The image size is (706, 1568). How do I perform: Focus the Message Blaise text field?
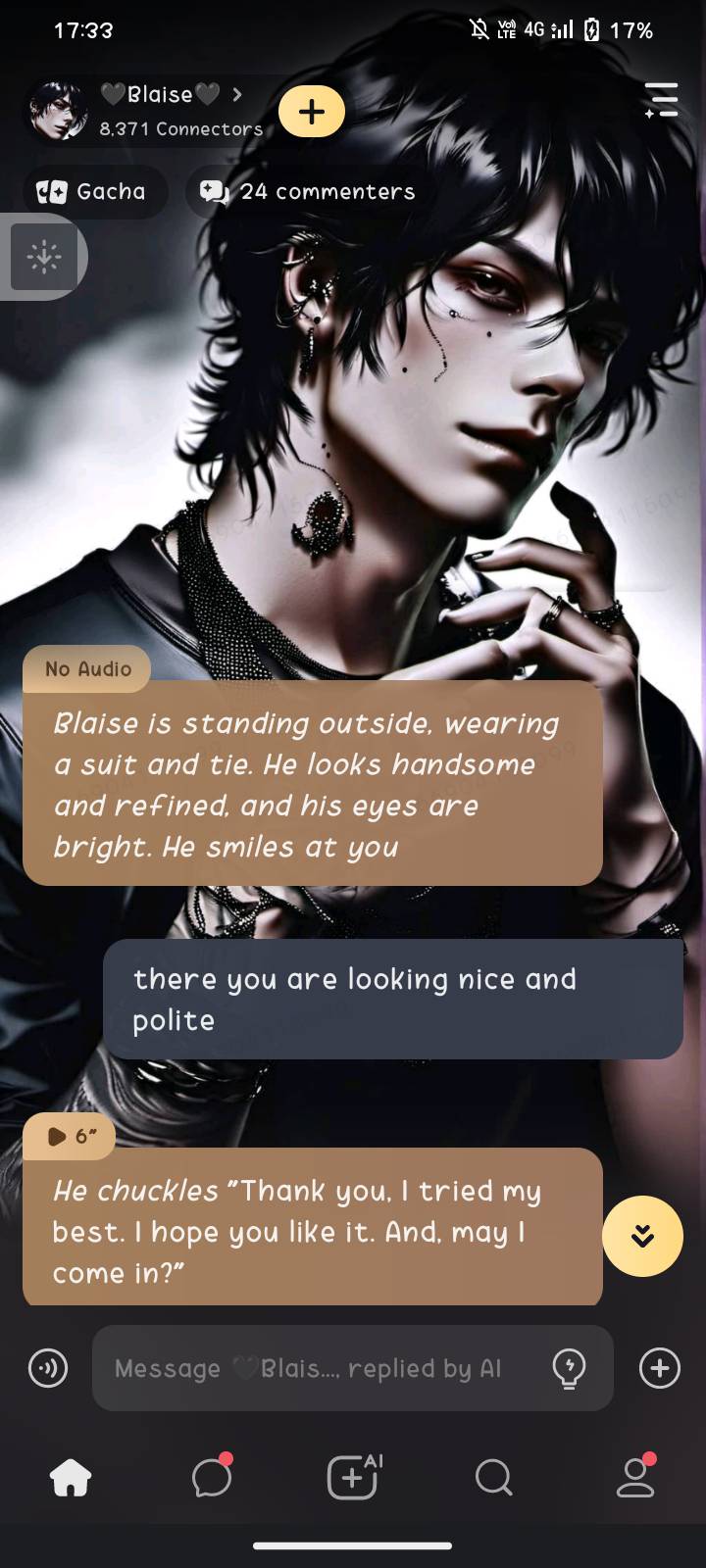(314, 1368)
